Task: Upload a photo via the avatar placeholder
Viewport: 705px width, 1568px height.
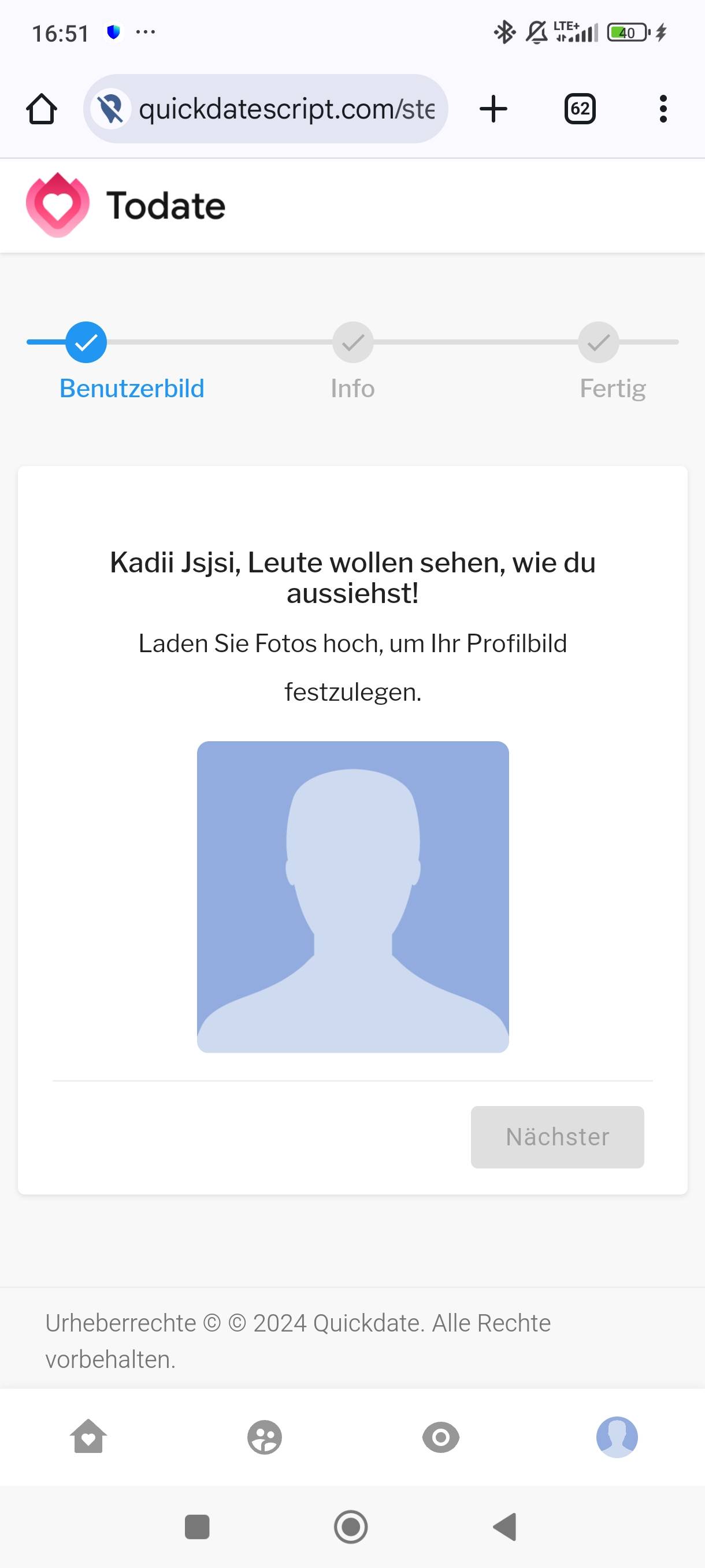Action: (353, 897)
